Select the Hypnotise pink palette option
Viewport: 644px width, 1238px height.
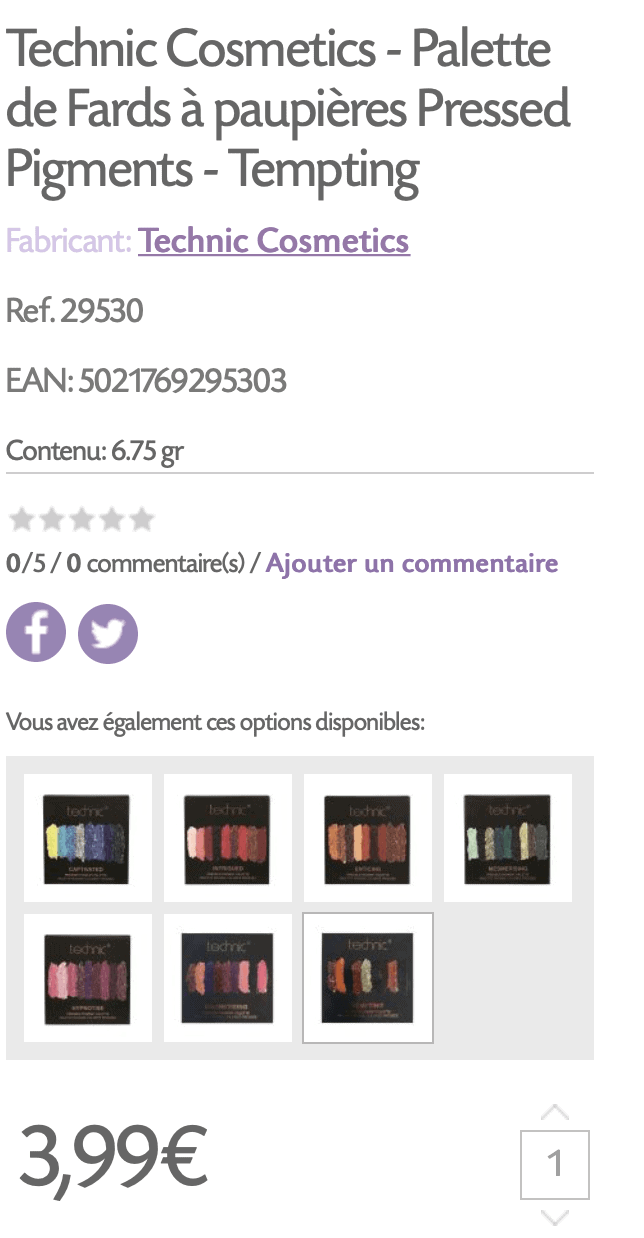coord(88,978)
